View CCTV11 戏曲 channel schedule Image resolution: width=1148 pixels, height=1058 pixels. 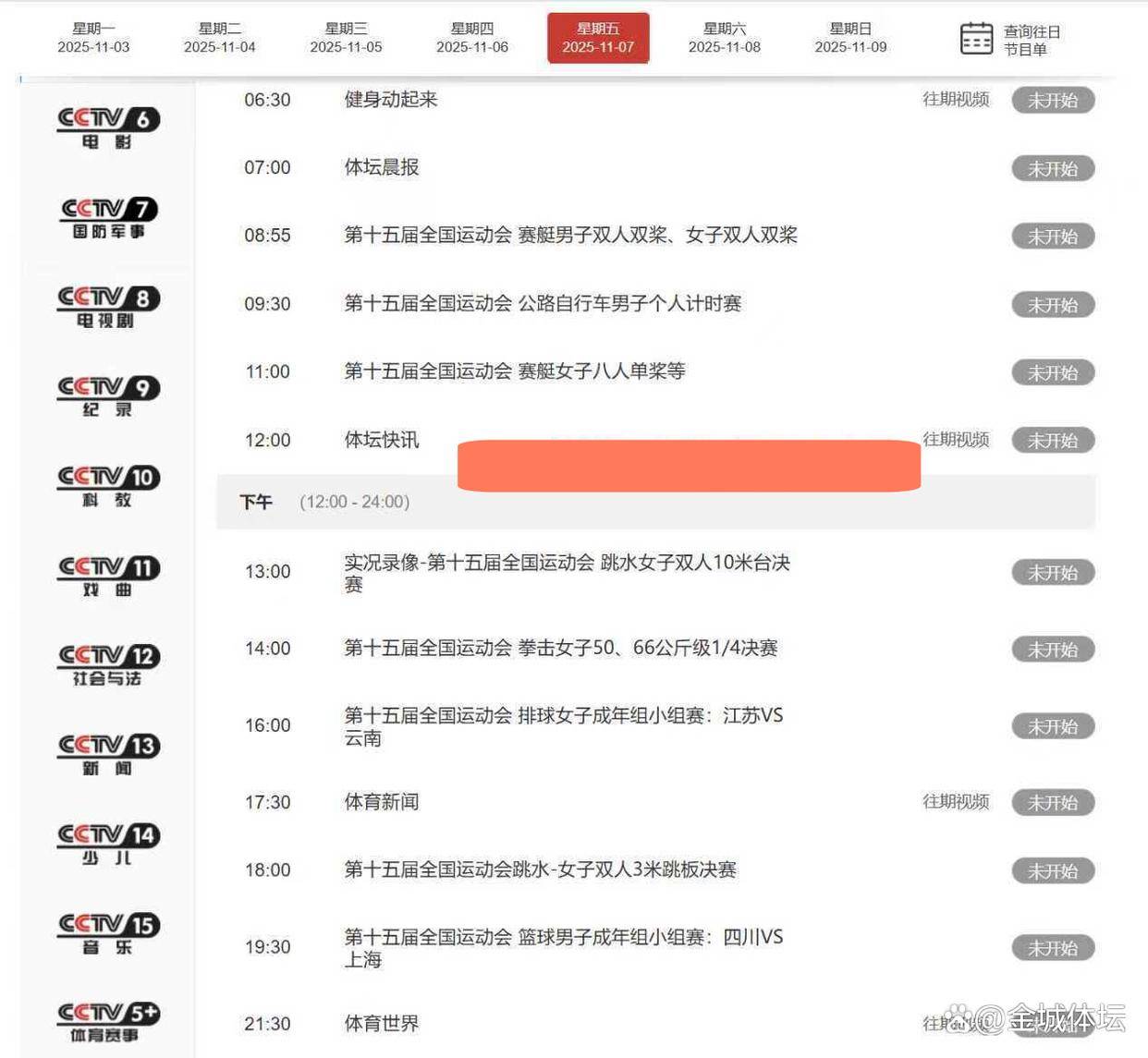[x=108, y=576]
